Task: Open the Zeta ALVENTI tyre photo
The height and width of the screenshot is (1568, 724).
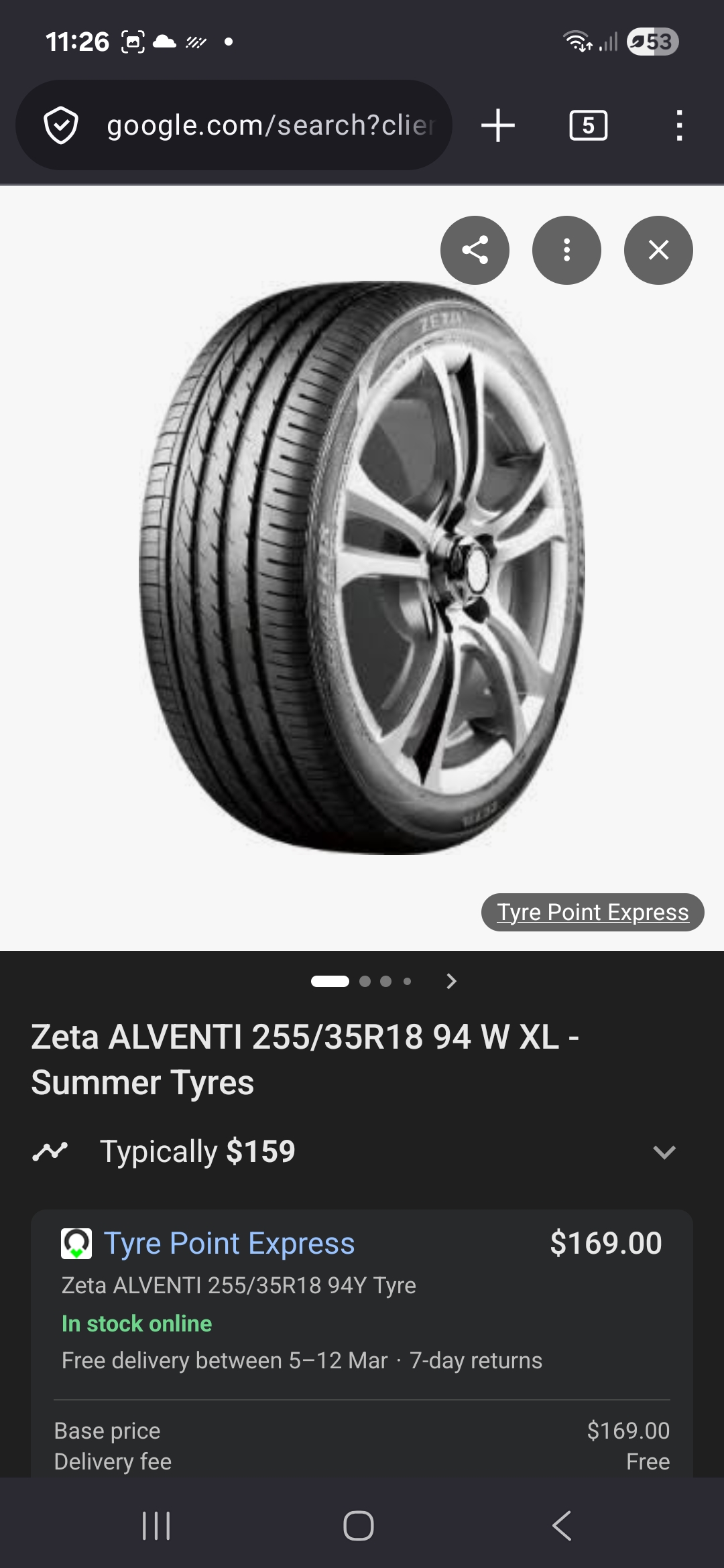Action: click(x=362, y=568)
